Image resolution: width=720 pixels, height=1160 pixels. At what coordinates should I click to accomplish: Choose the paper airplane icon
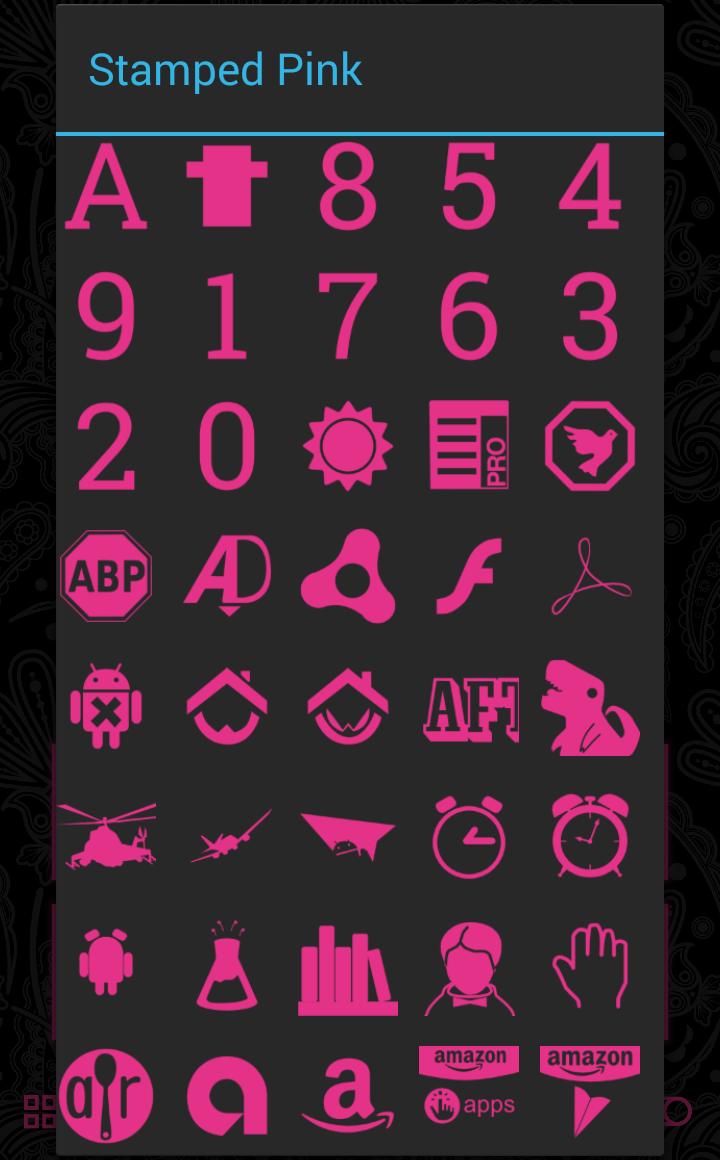click(348, 835)
